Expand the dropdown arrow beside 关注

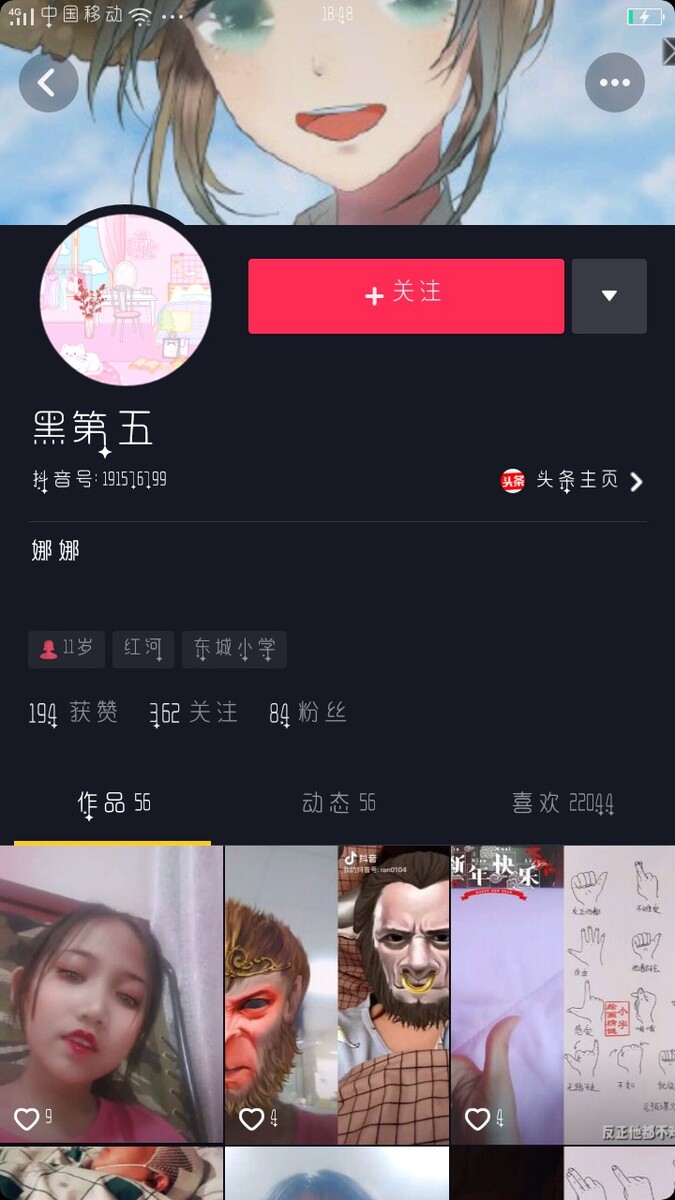click(x=609, y=296)
